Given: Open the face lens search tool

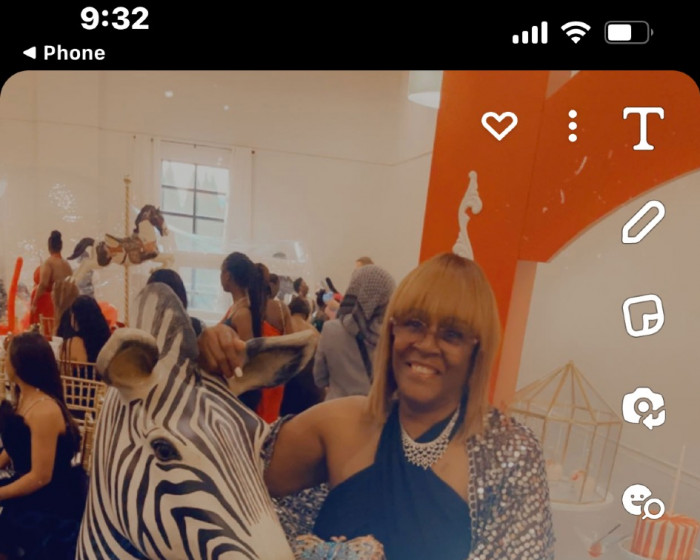Looking at the screenshot, I should pos(641,501).
